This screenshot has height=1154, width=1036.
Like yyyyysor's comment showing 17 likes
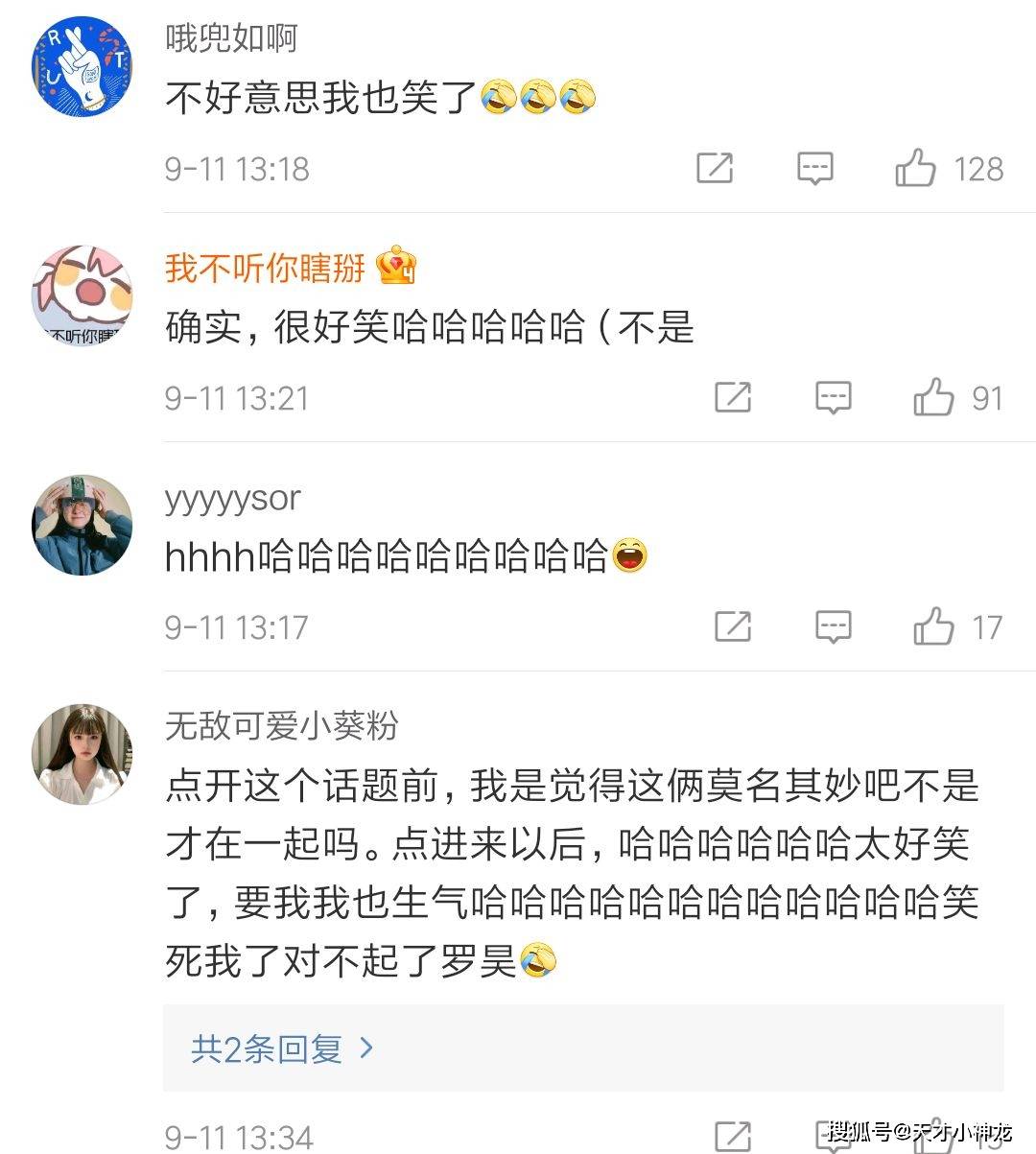tap(937, 626)
